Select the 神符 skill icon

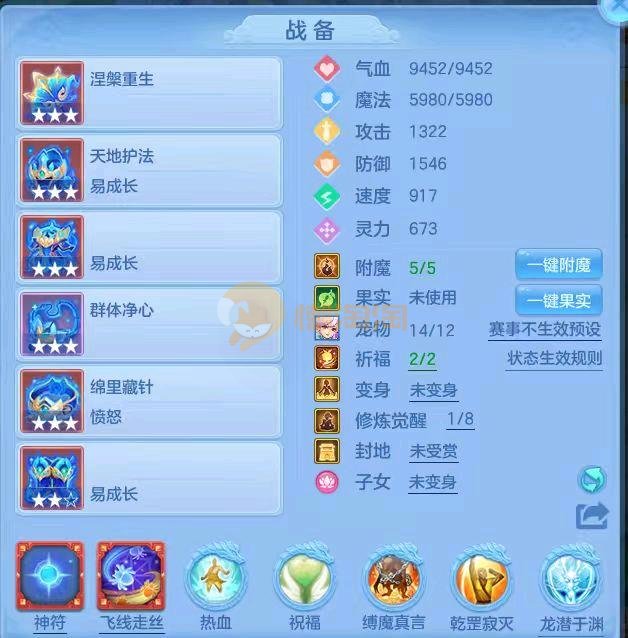point(49,579)
